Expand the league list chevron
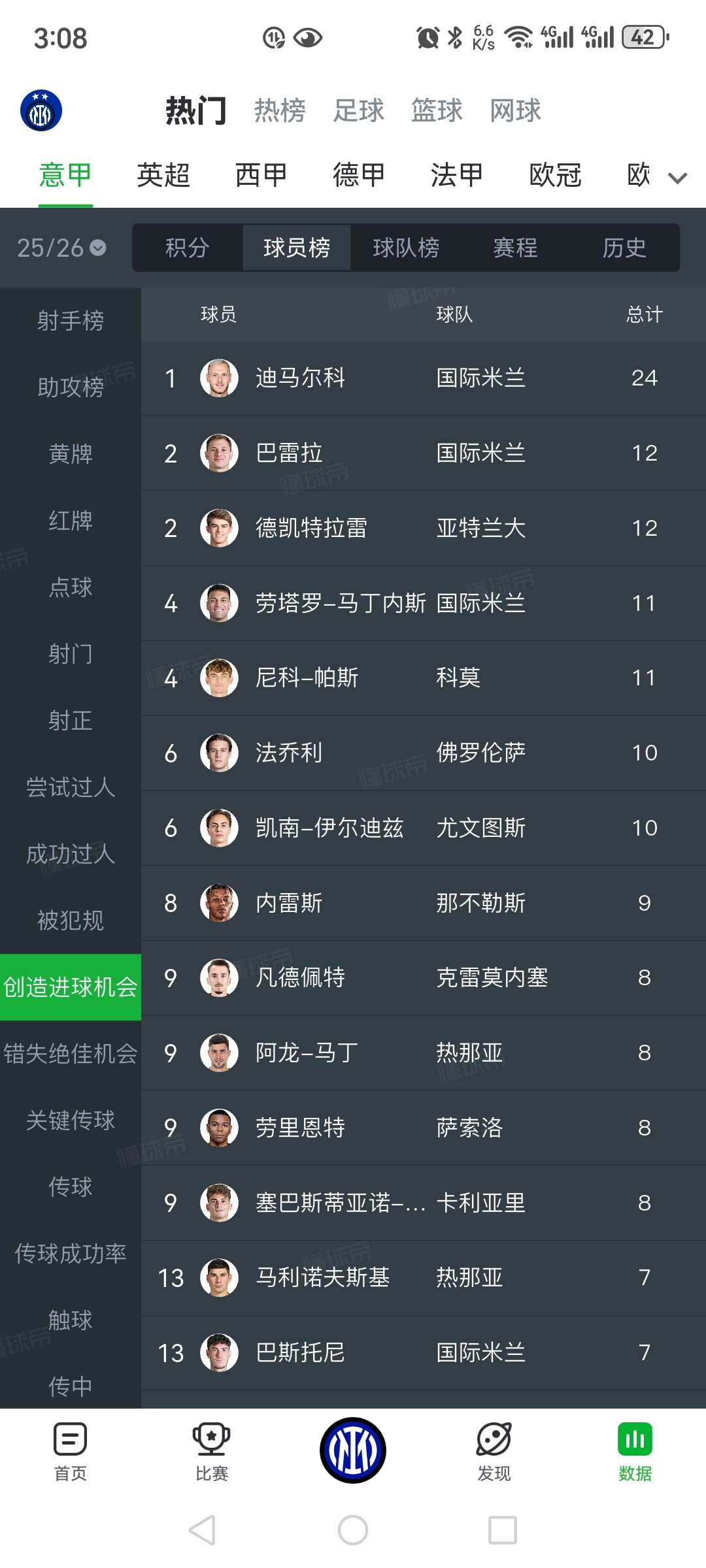This screenshot has height=1568, width=706. 677,178
